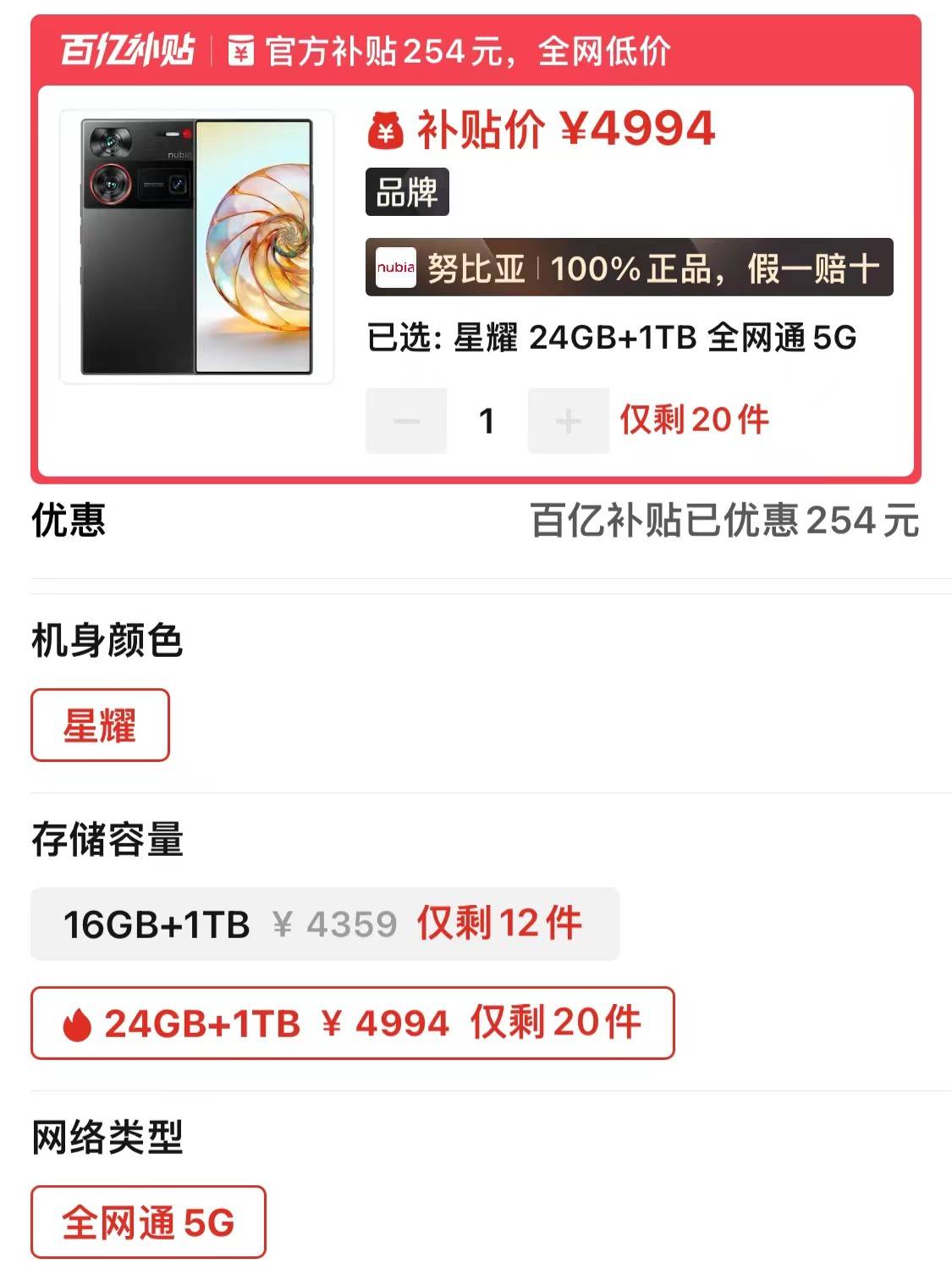Choose the 16GB+1TB storage option
This screenshot has width=952, height=1286.
pyautogui.click(x=325, y=924)
